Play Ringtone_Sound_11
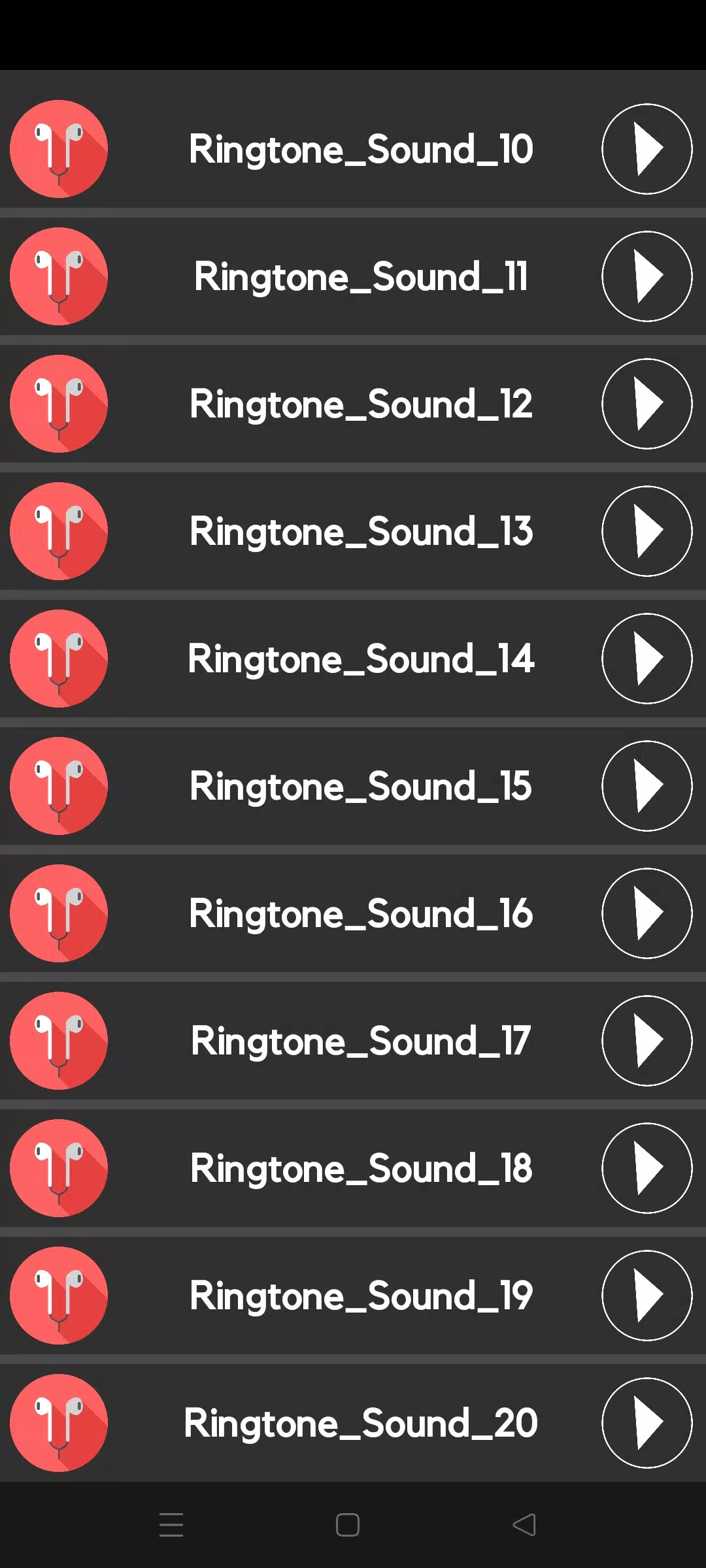Image resolution: width=706 pixels, height=1568 pixels. [647, 276]
